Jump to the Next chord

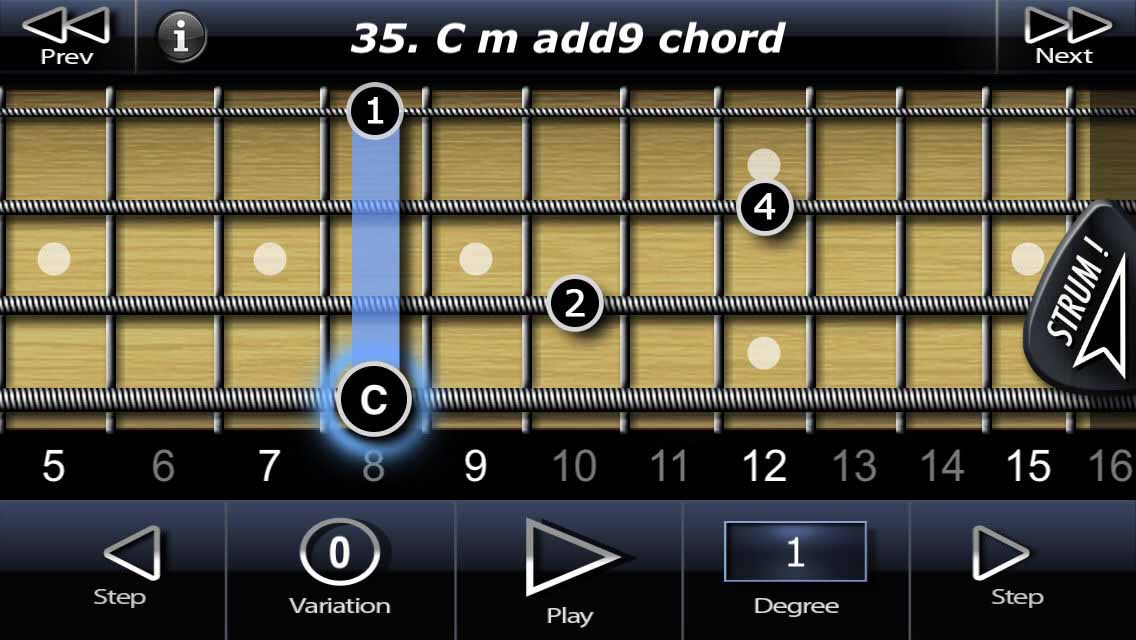(x=1065, y=35)
